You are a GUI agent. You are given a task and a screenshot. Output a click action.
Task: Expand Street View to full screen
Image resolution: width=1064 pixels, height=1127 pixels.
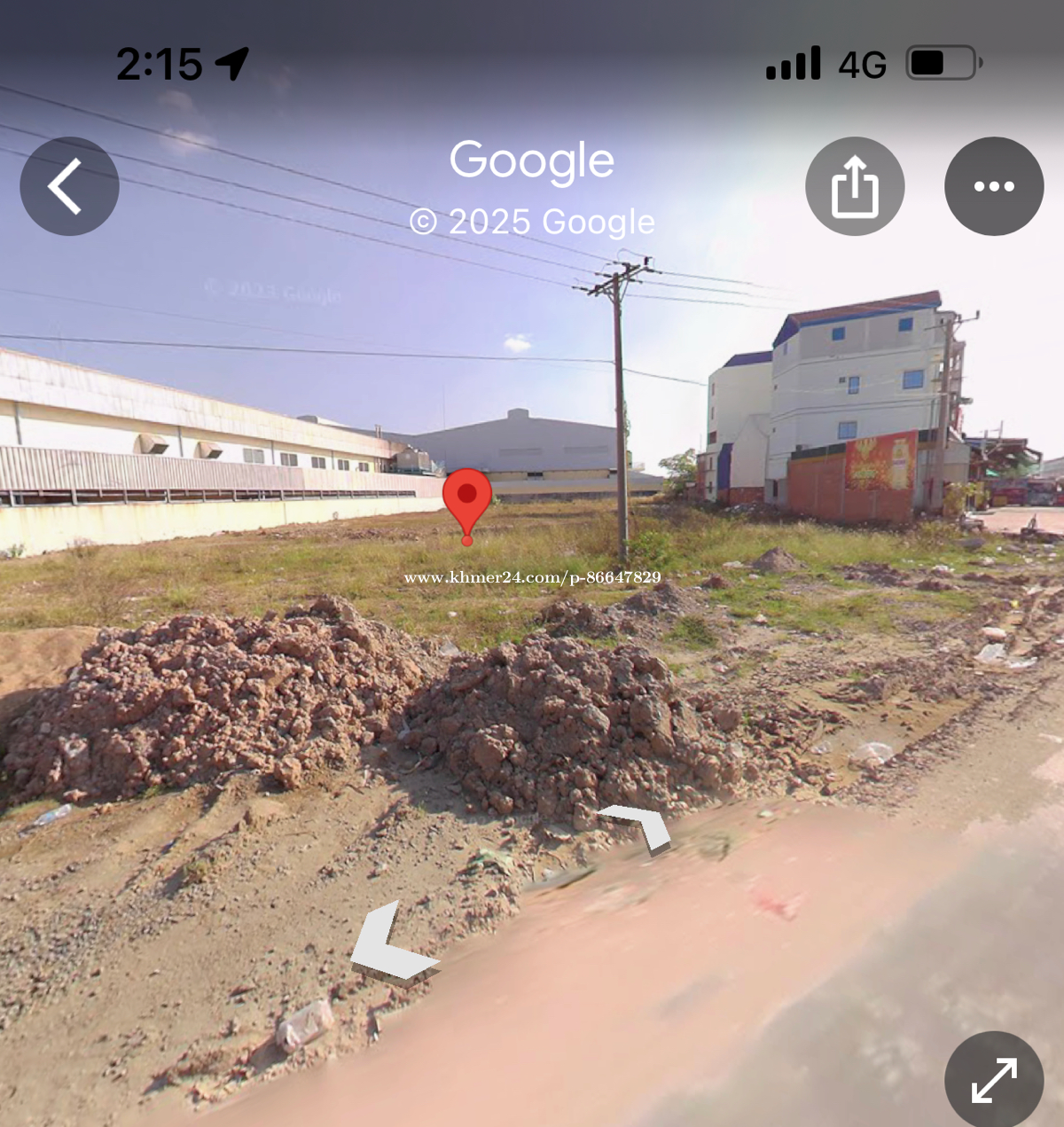pyautogui.click(x=994, y=1080)
